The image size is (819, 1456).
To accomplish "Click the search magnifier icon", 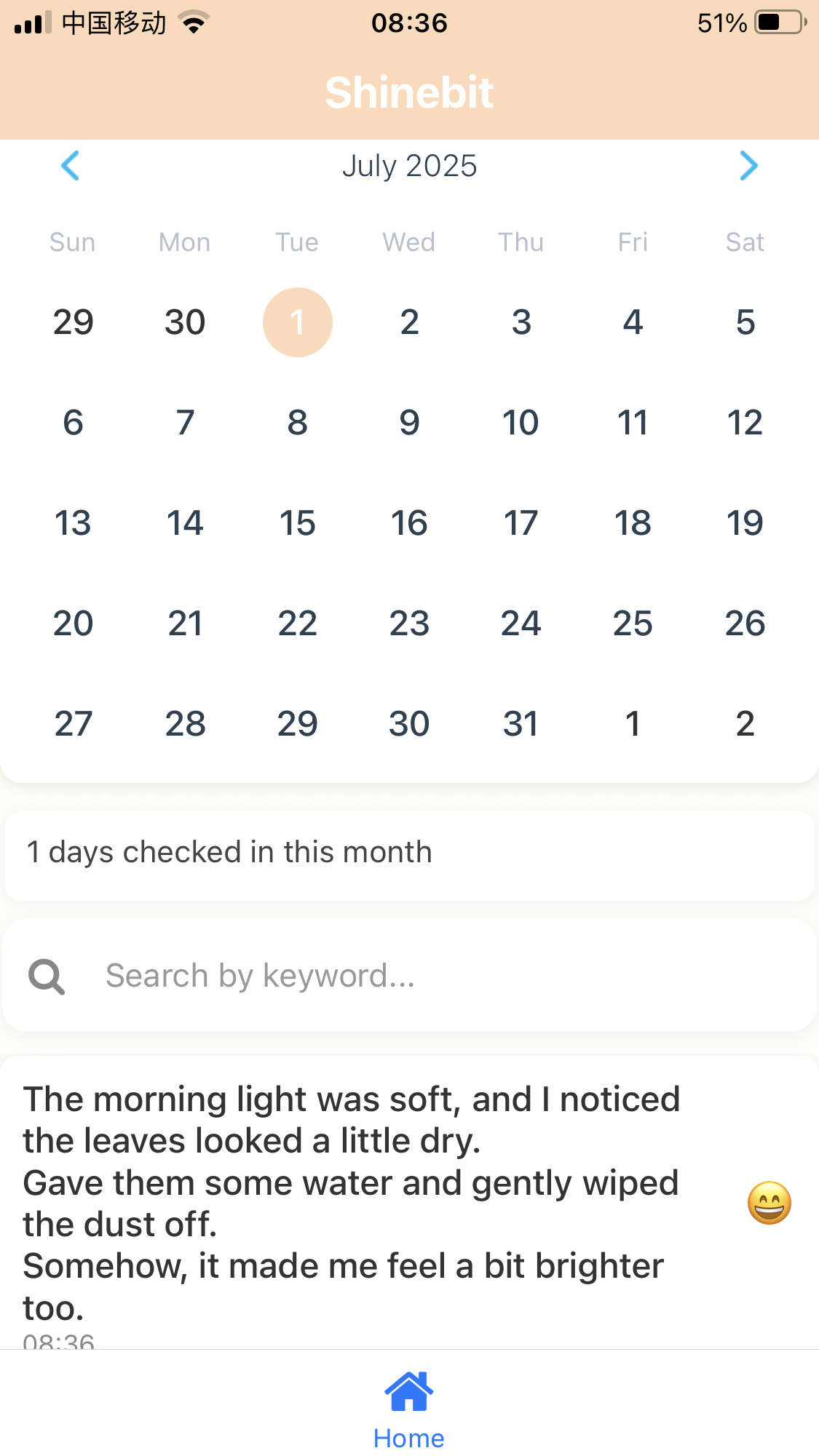I will [46, 975].
